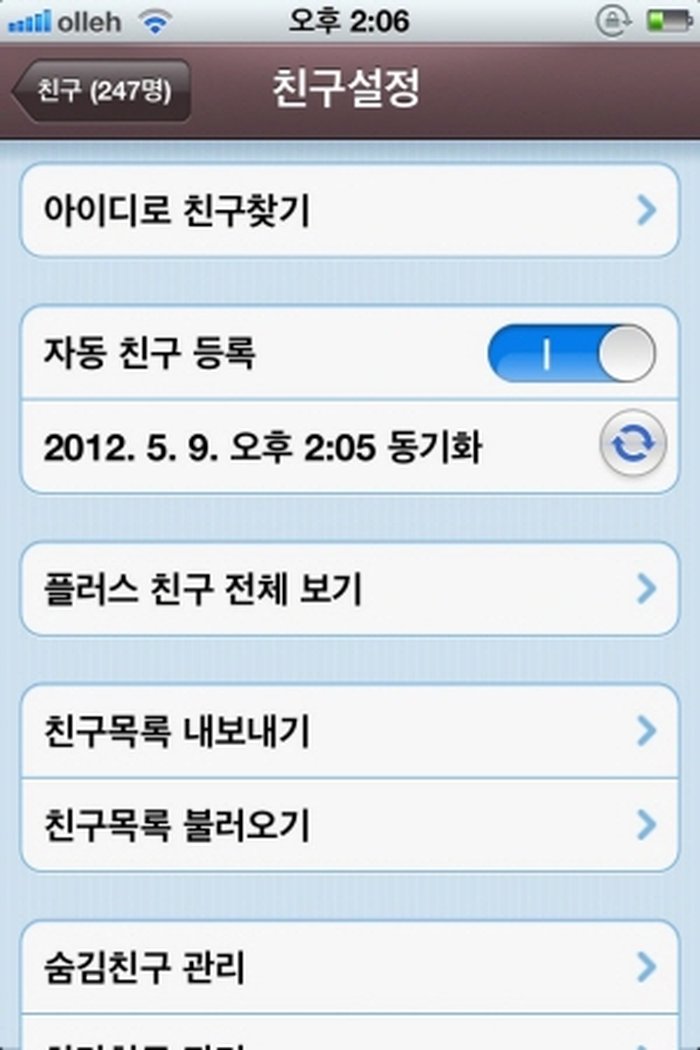The image size is (700, 1050).
Task: Toggle 자동 친구 등록 switch off
Action: tap(571, 355)
